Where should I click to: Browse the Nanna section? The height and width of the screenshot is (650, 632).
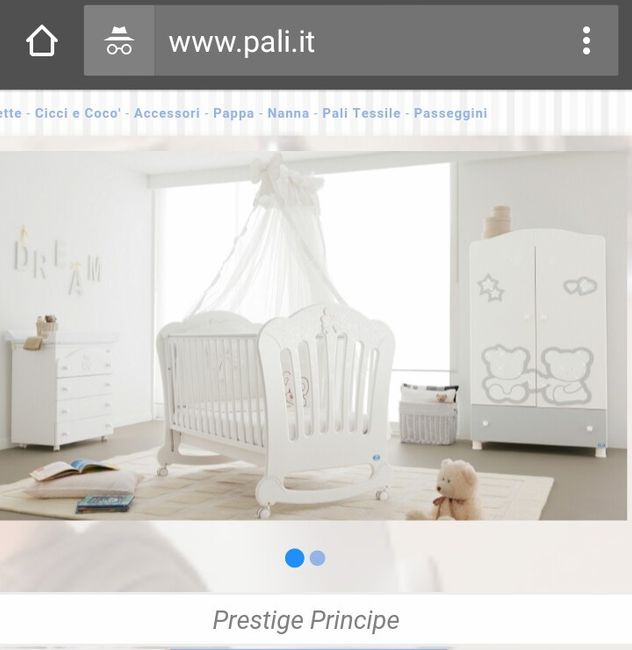(288, 113)
